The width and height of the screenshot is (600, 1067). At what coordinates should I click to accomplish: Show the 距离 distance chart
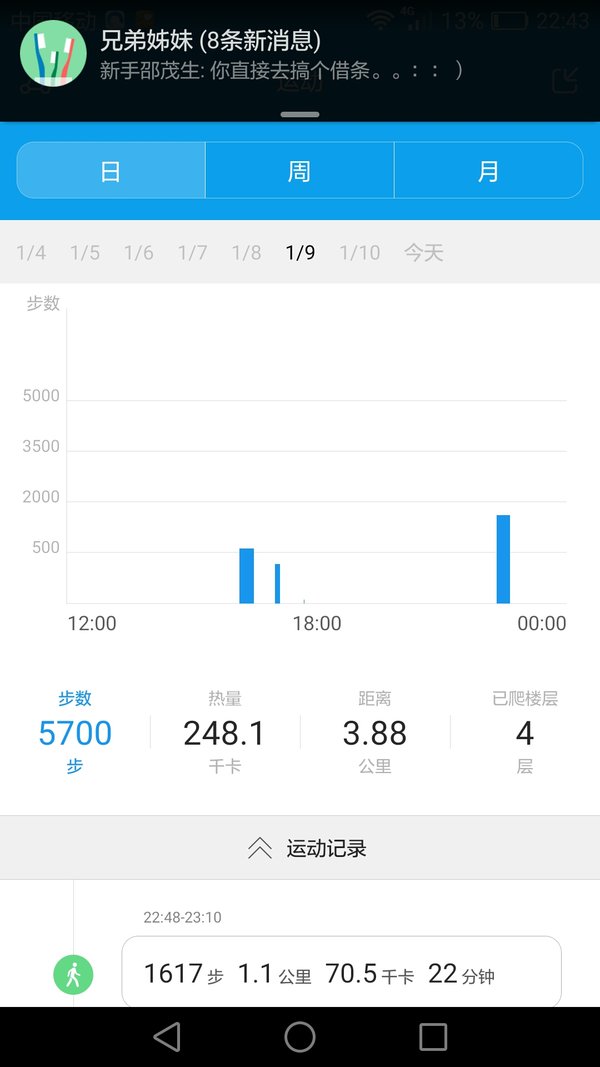[375, 733]
